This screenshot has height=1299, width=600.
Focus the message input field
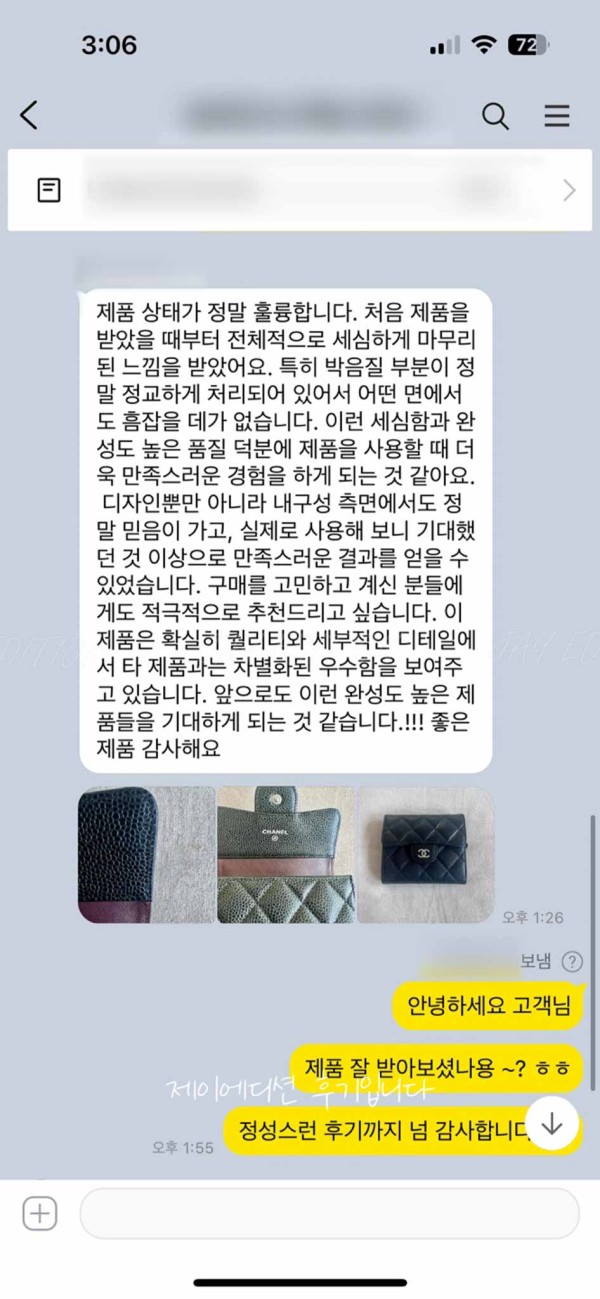(329, 1214)
